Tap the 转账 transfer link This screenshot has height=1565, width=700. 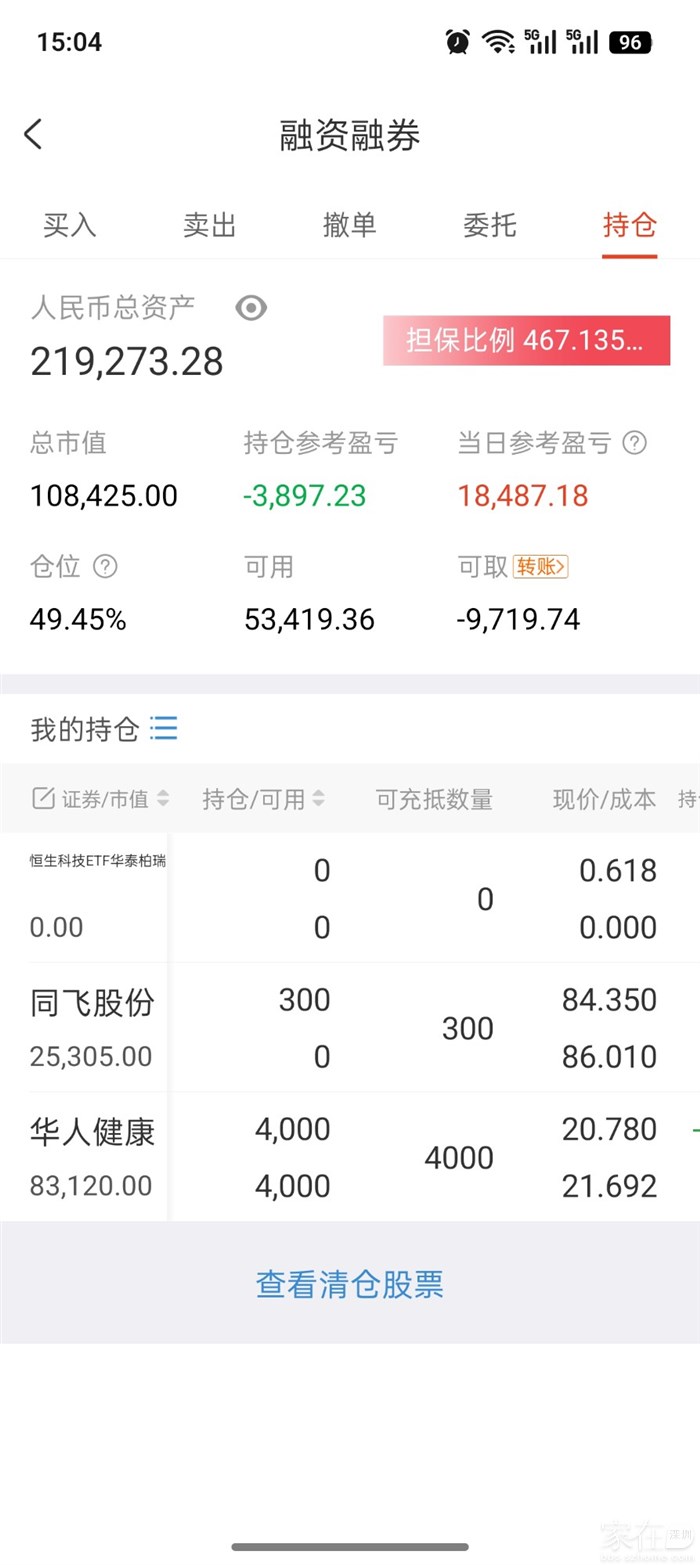[x=540, y=567]
